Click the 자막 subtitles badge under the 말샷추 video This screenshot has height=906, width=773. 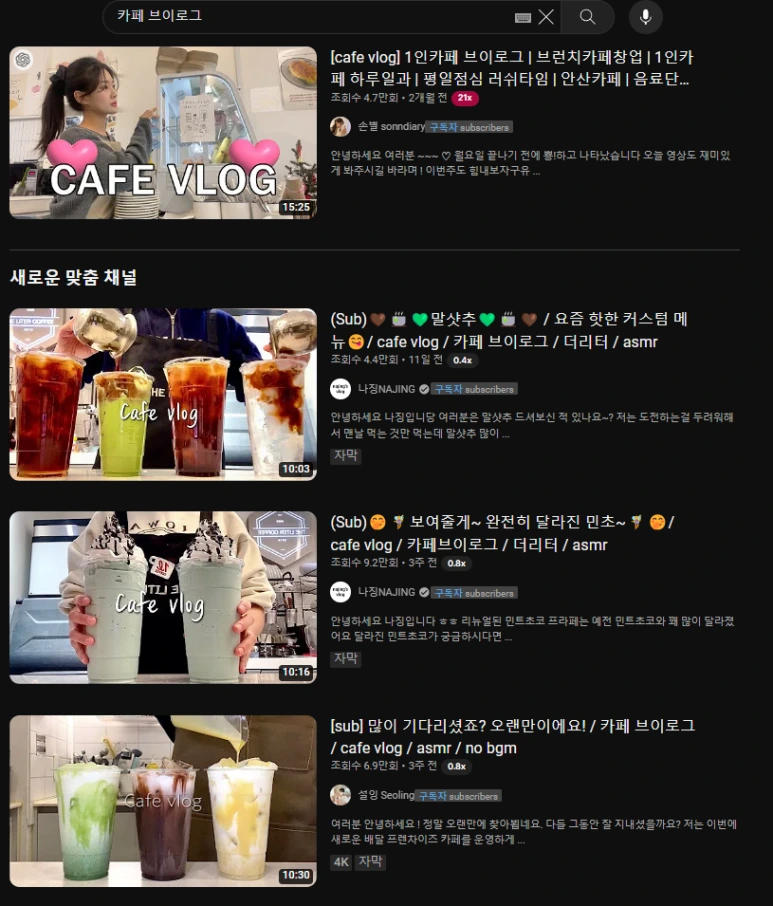click(x=345, y=455)
